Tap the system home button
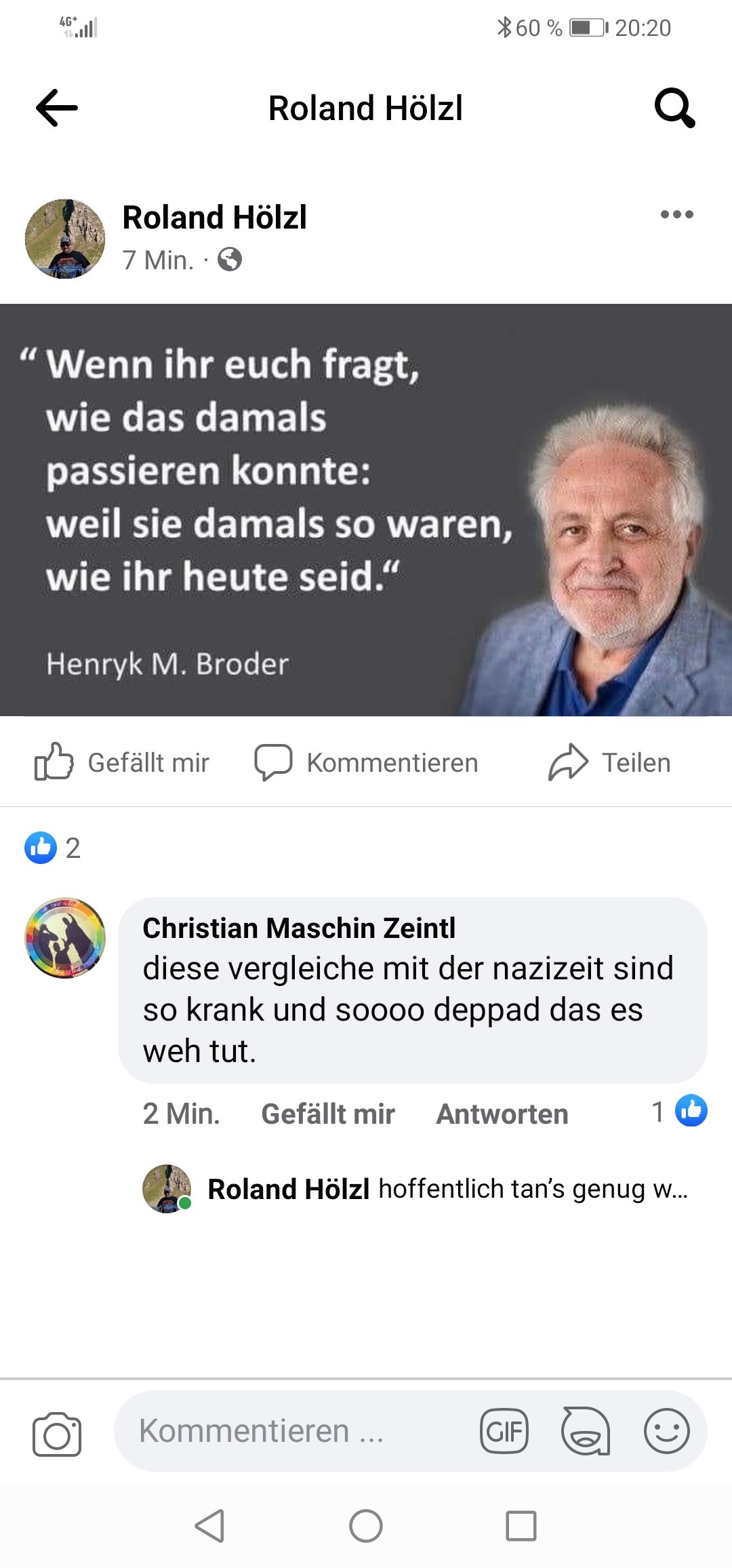 [366, 1526]
